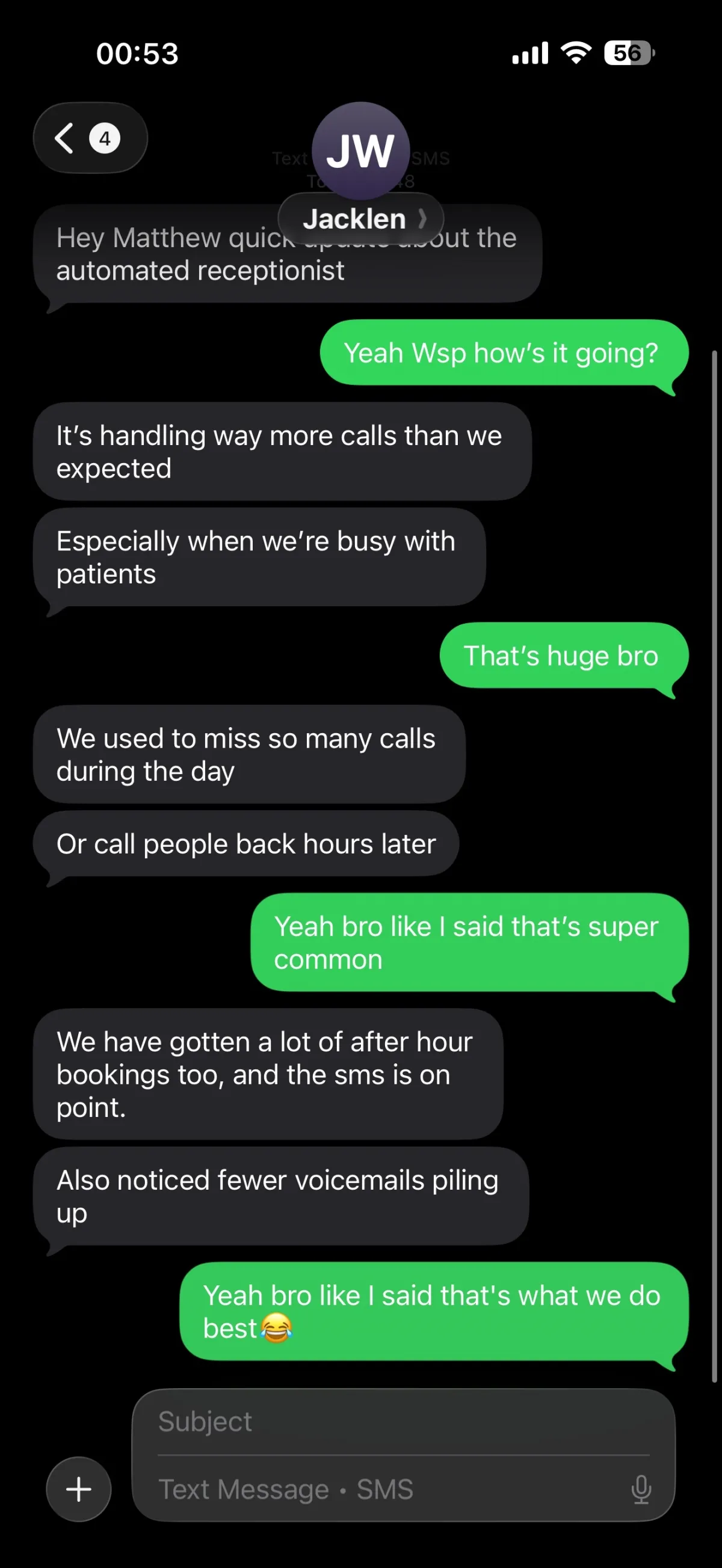722x1568 pixels.
Task: Focus the Subject field
Action: (402, 1422)
